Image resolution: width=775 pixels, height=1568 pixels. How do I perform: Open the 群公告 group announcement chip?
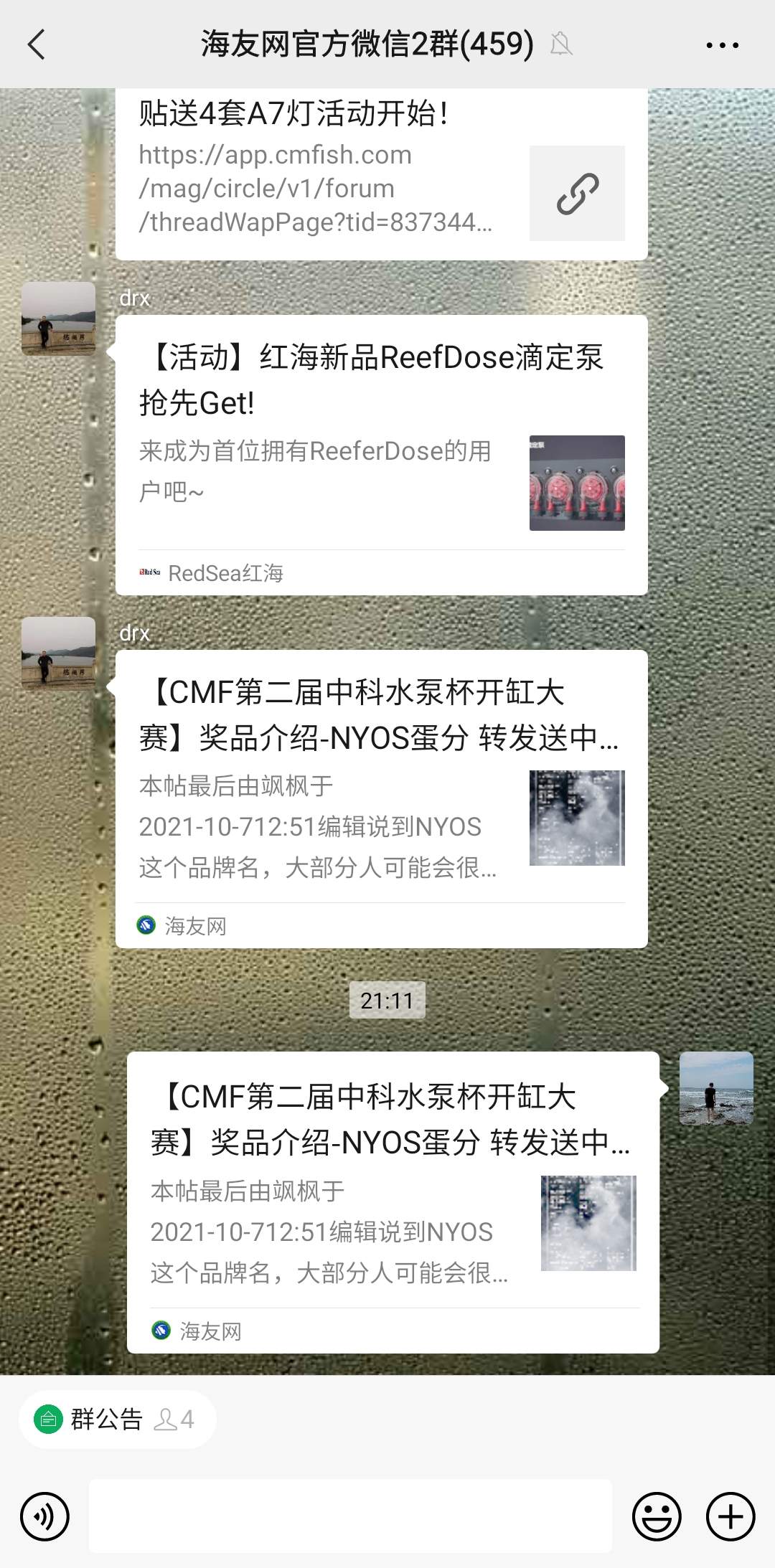[x=117, y=1419]
